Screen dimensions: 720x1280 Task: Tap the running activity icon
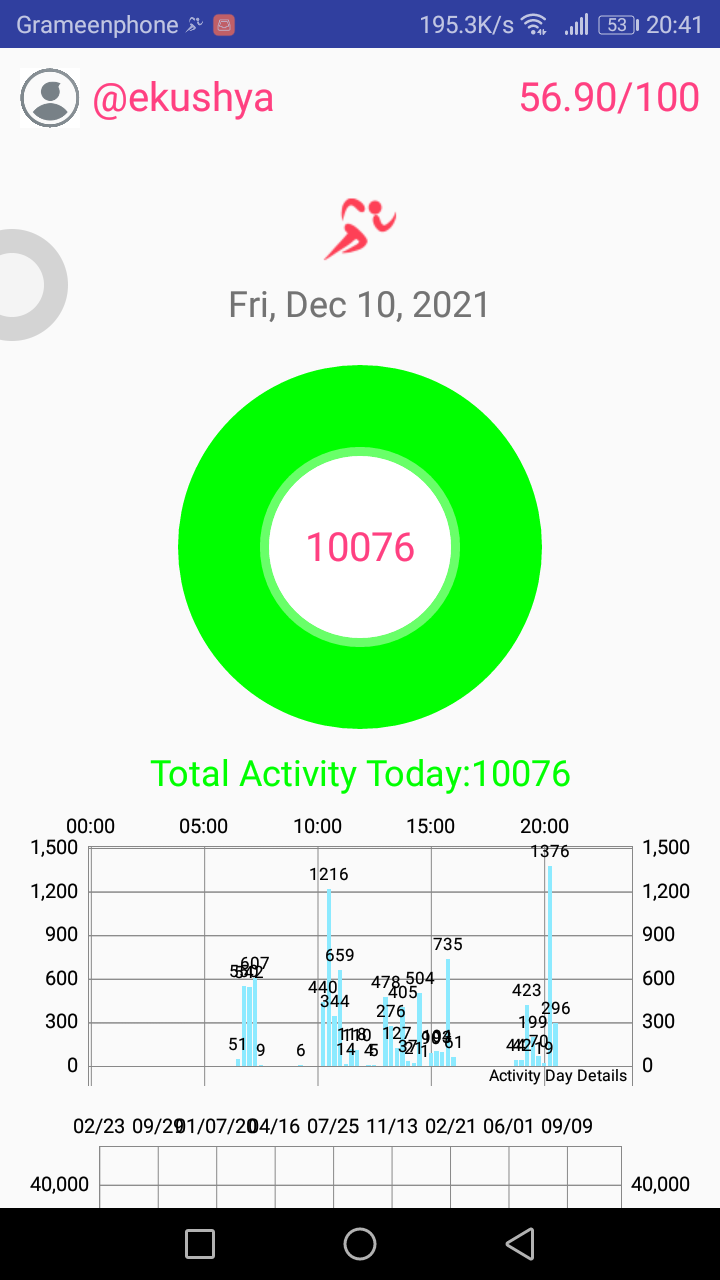[360, 229]
